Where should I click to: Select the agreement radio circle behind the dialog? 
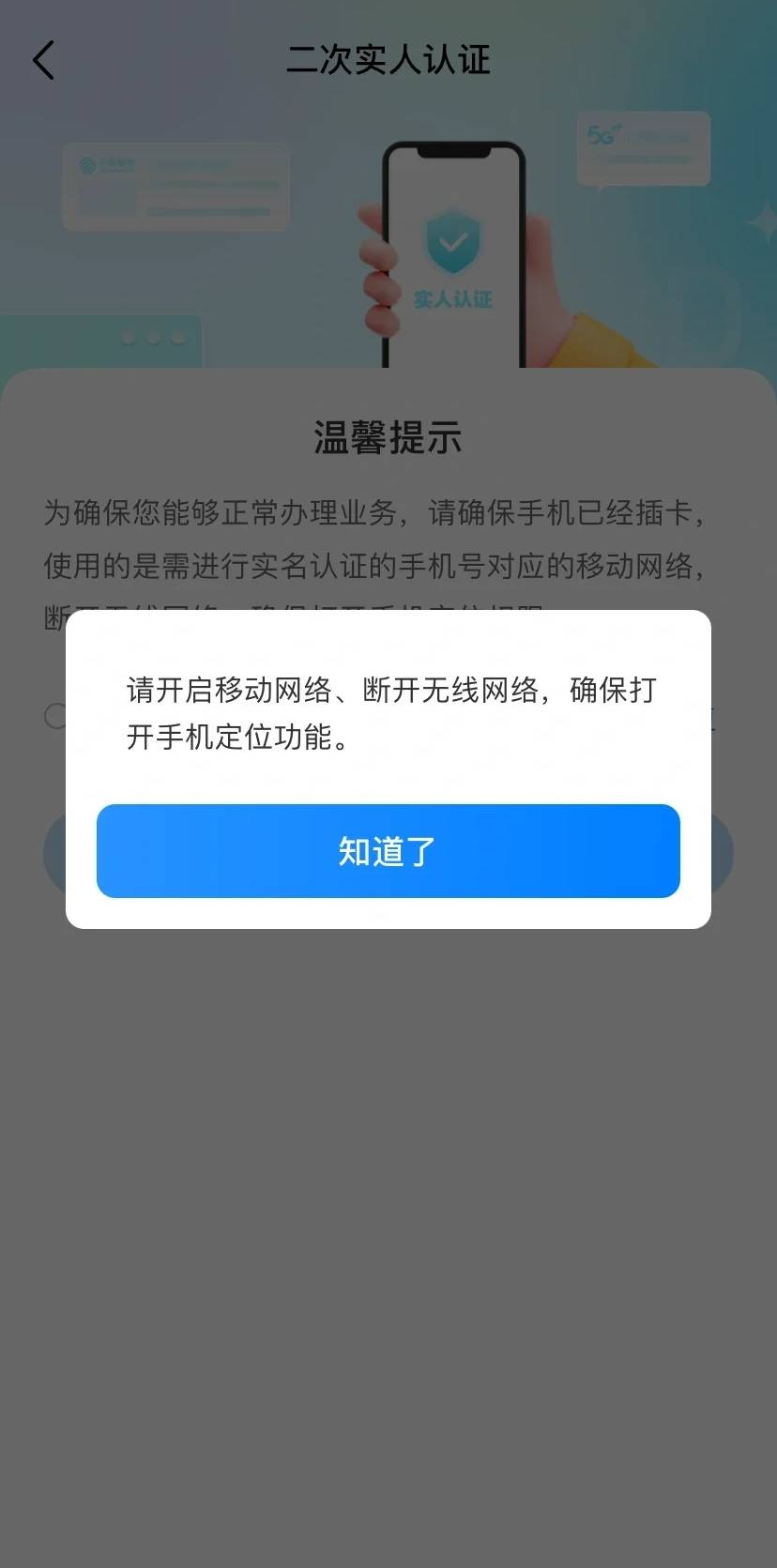pos(53,716)
